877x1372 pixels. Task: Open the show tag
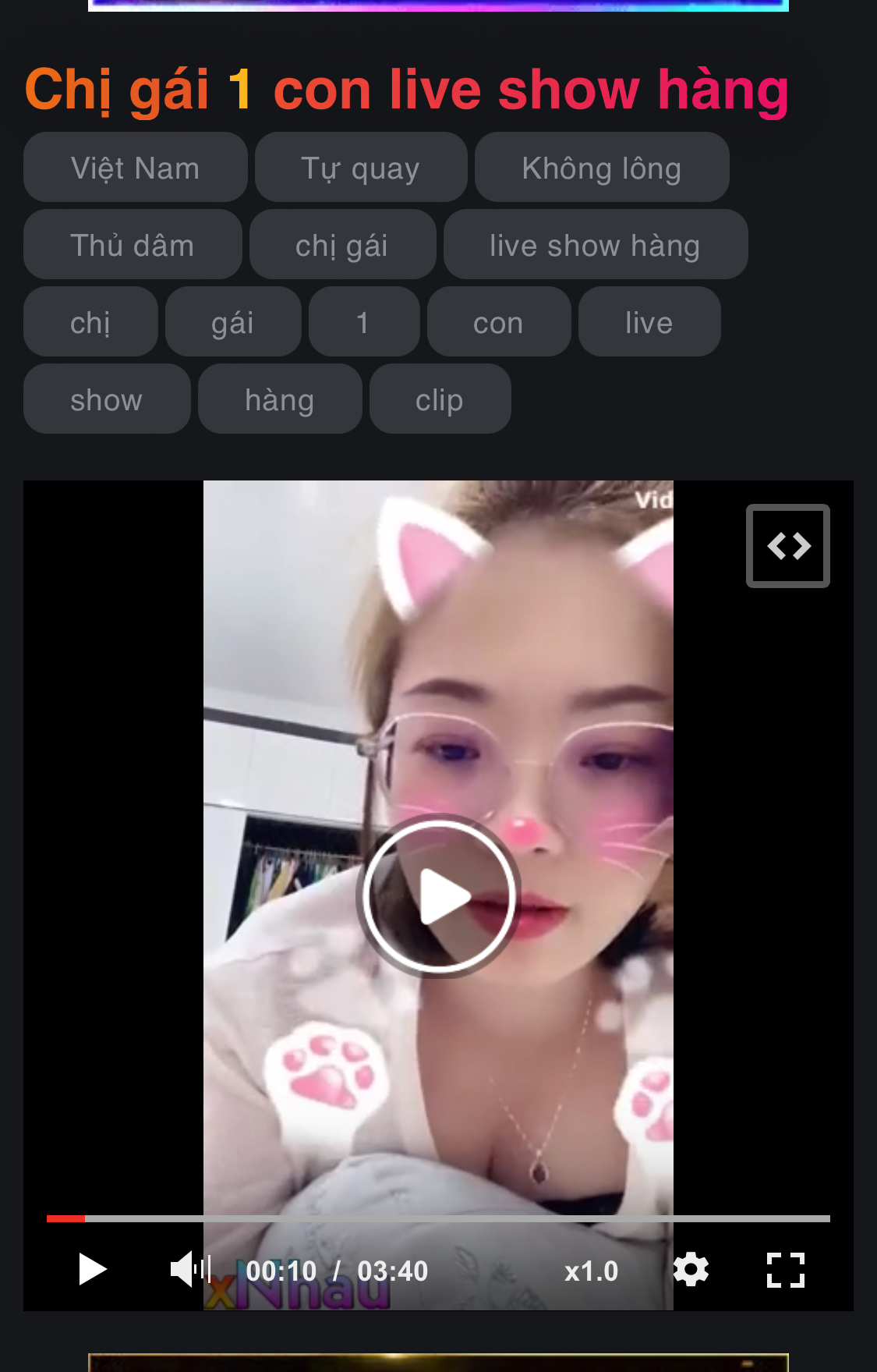107,399
